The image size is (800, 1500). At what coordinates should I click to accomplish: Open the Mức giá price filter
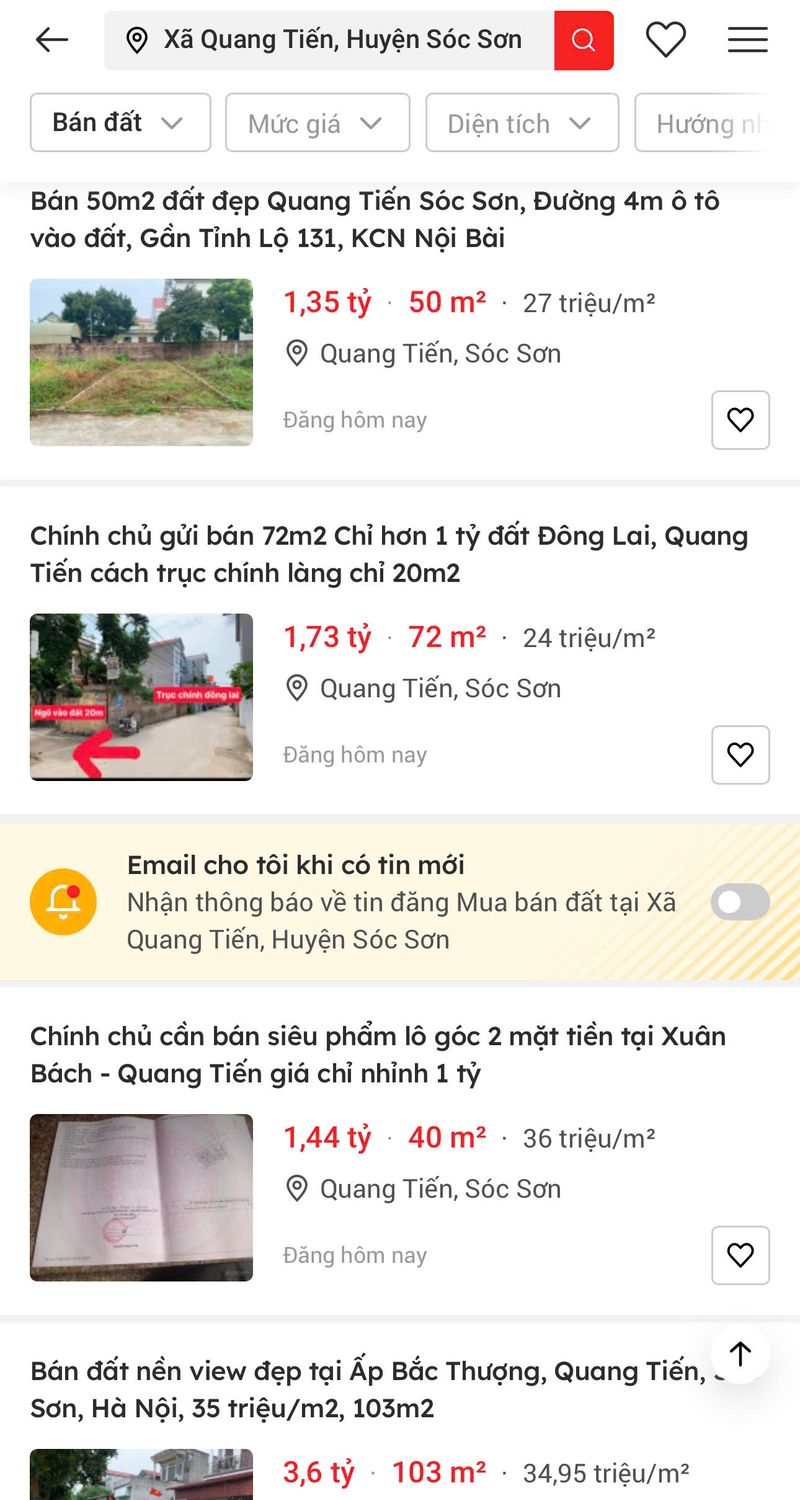point(317,122)
